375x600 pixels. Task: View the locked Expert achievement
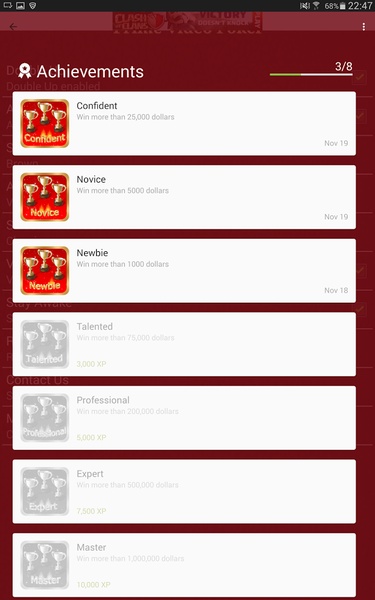pos(184,491)
